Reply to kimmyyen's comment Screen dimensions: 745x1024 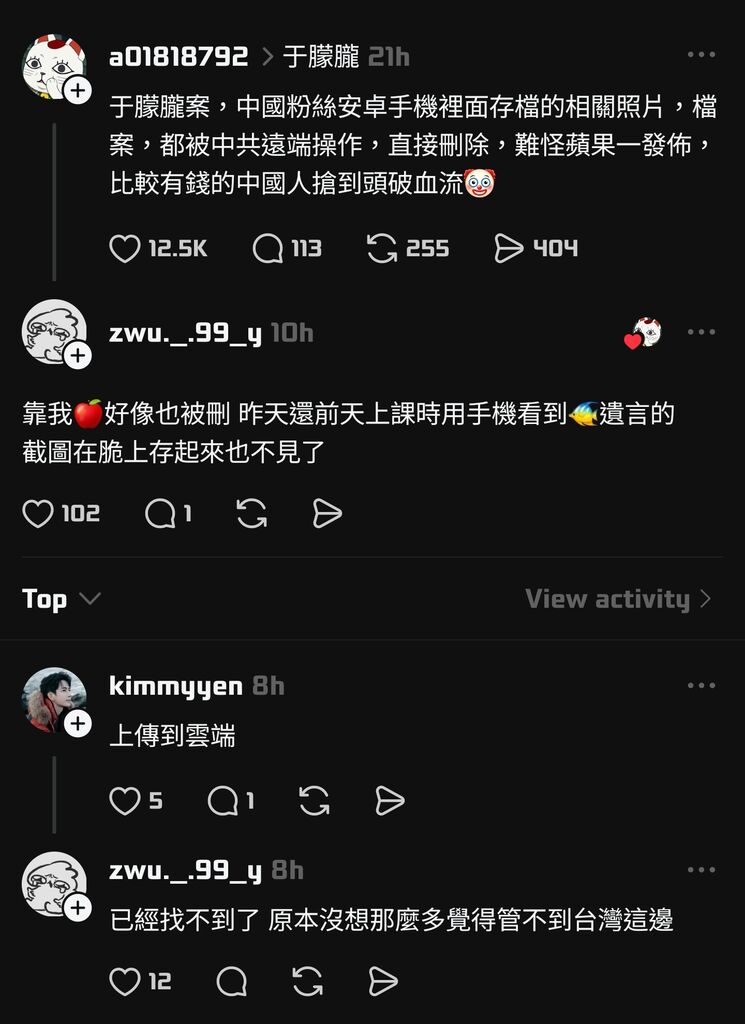223,801
